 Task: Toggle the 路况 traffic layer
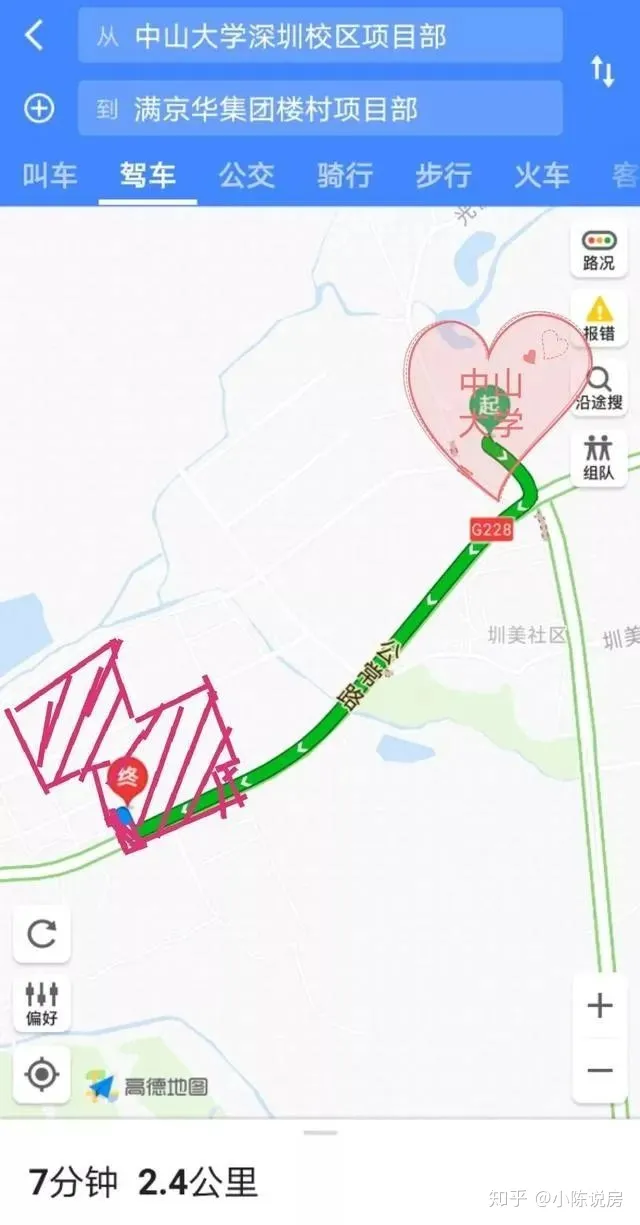point(599,251)
